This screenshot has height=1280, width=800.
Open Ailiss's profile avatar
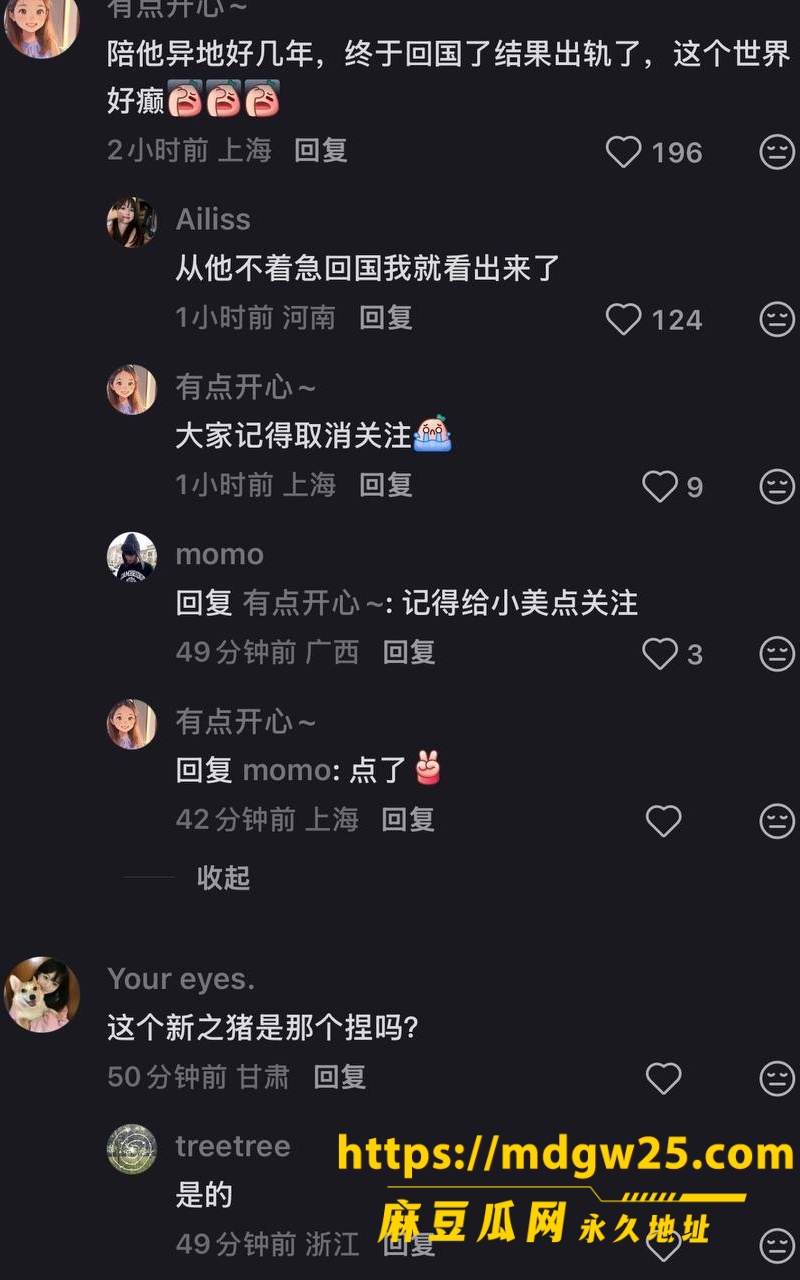pos(132,222)
